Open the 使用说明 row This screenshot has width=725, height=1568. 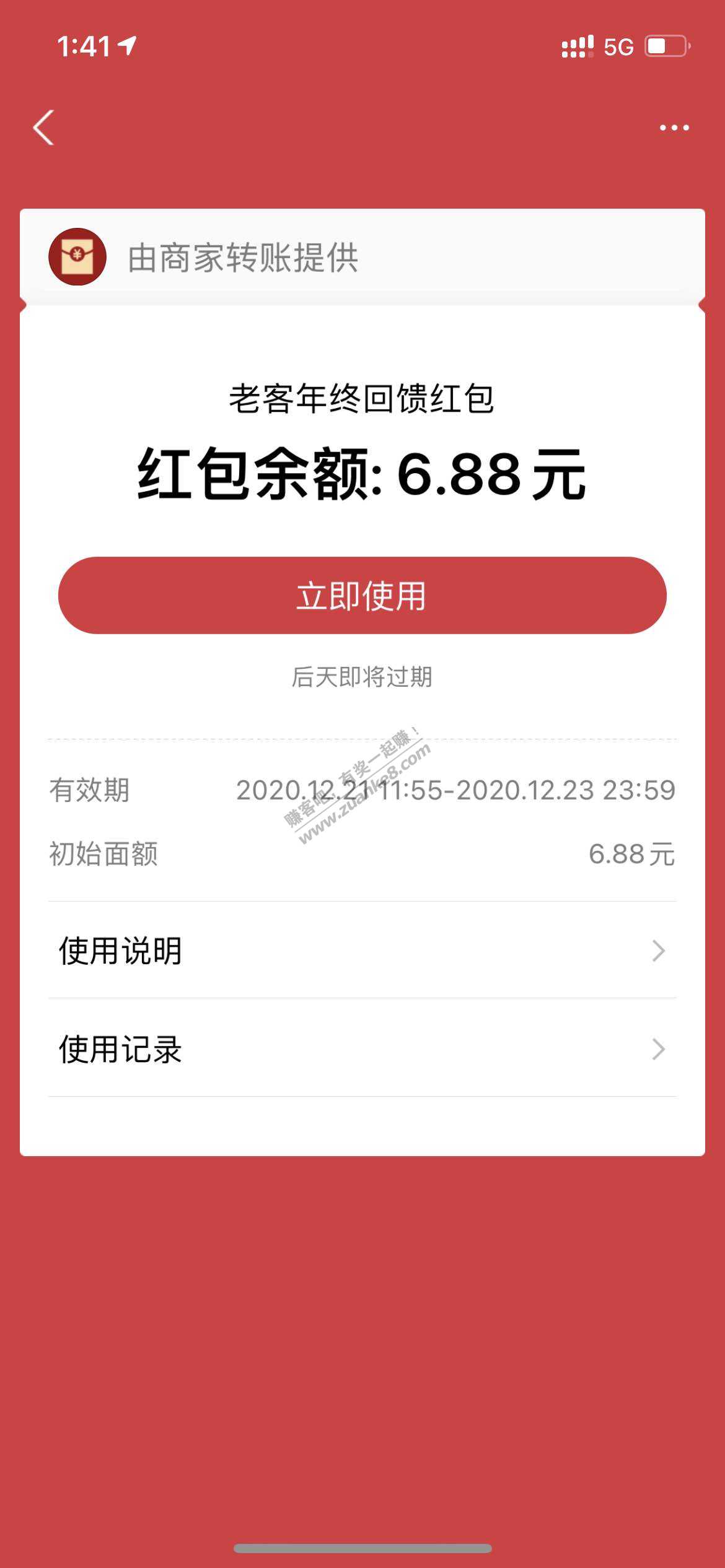(362, 950)
